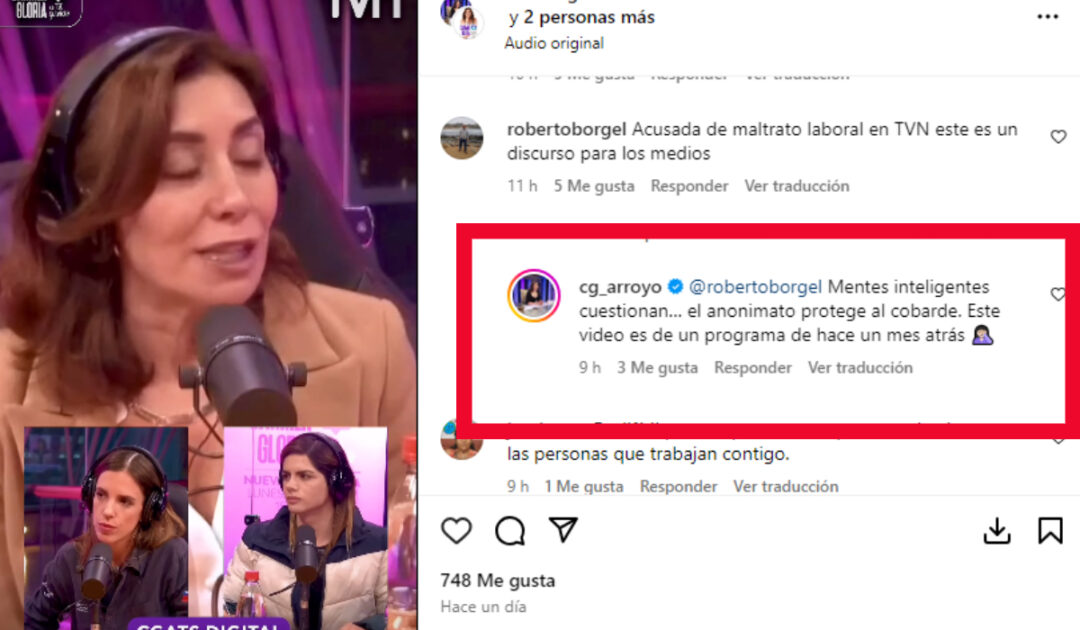Save the post with the bookmark icon
1080x630 pixels.
click(1050, 530)
